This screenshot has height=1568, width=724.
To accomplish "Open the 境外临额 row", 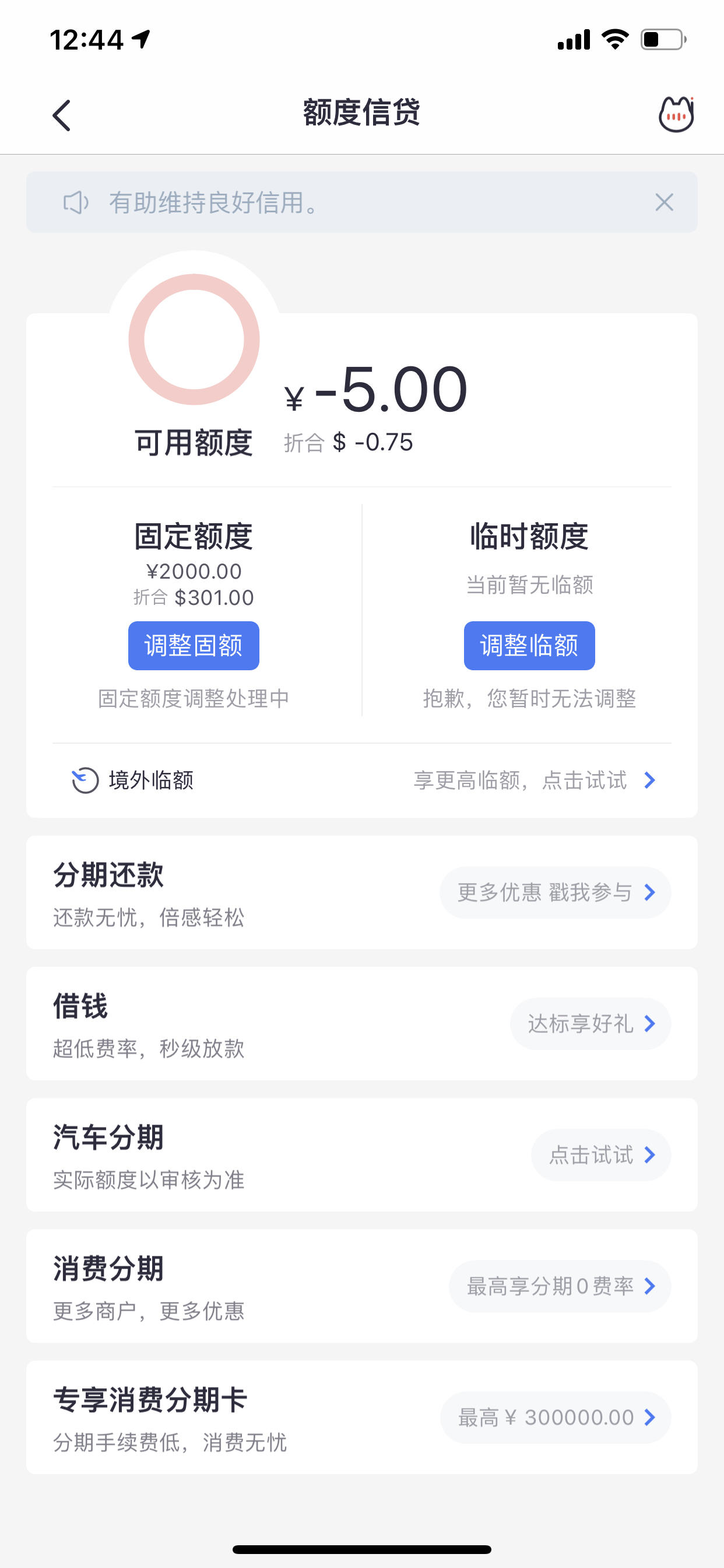I will 362,780.
